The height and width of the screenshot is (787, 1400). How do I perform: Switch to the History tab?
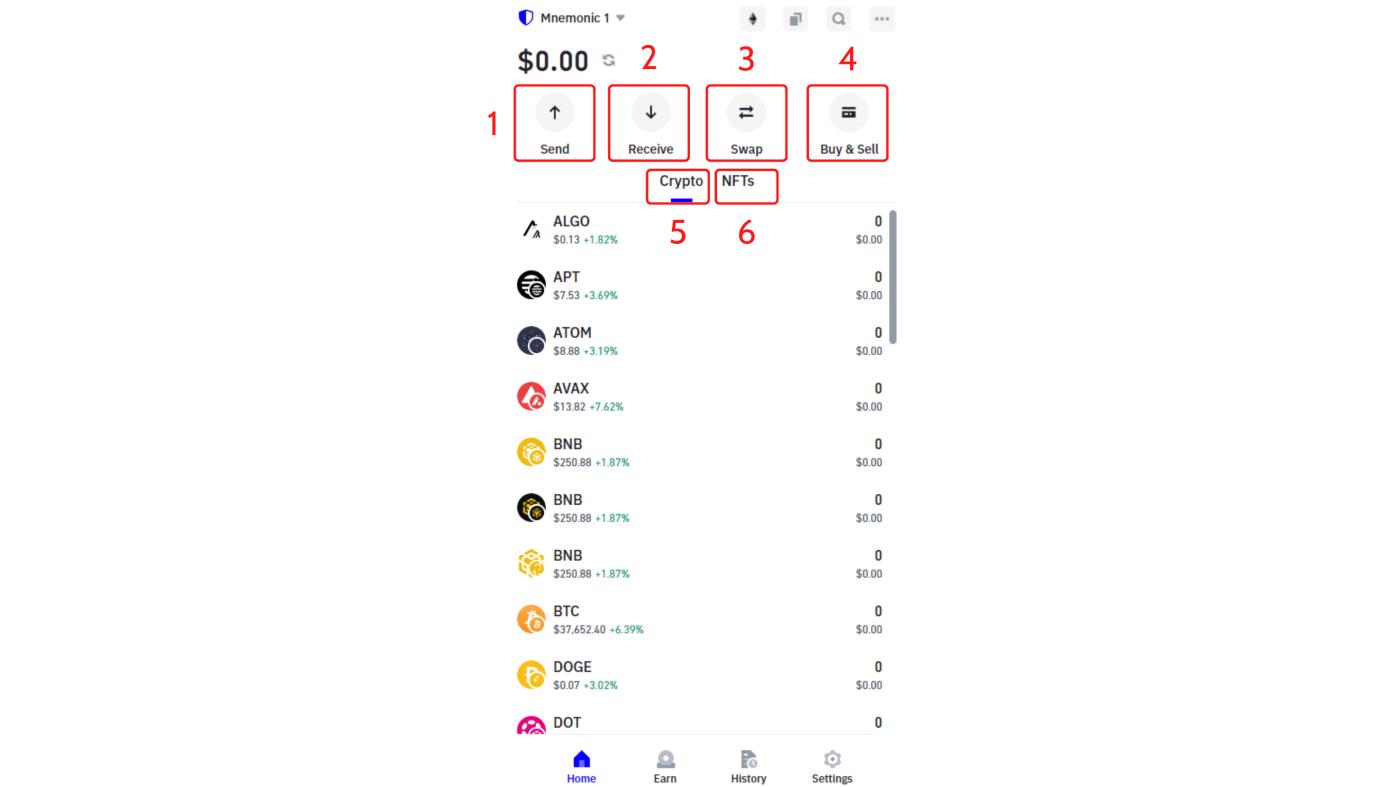click(748, 766)
